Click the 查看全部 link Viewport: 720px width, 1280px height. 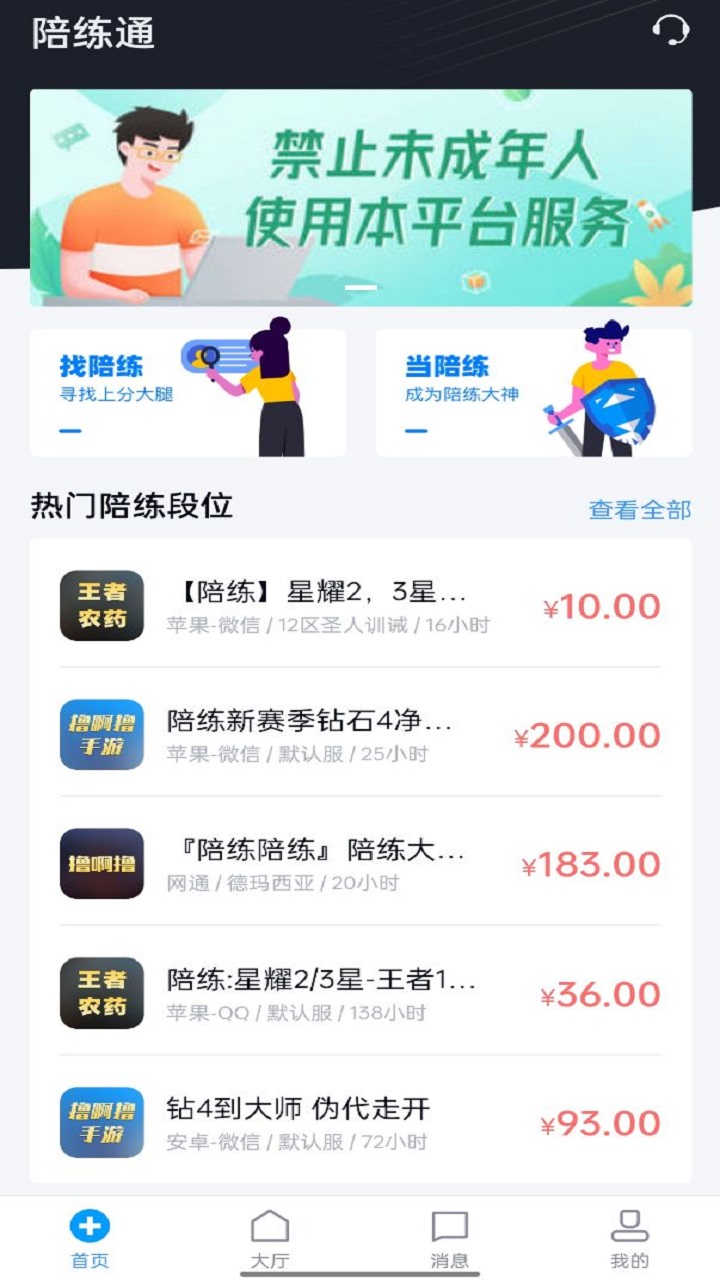tap(640, 508)
